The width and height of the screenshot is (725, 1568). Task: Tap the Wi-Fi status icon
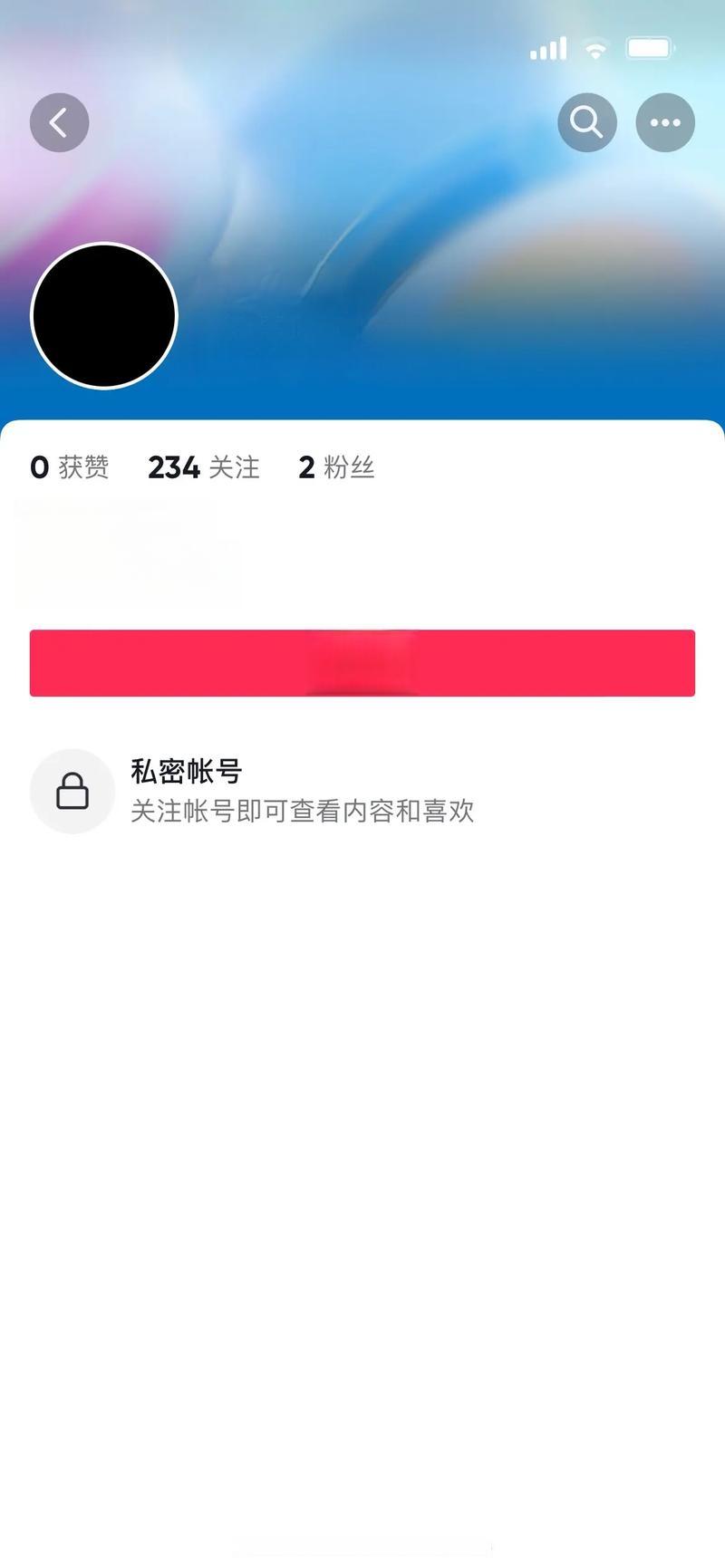tap(594, 47)
